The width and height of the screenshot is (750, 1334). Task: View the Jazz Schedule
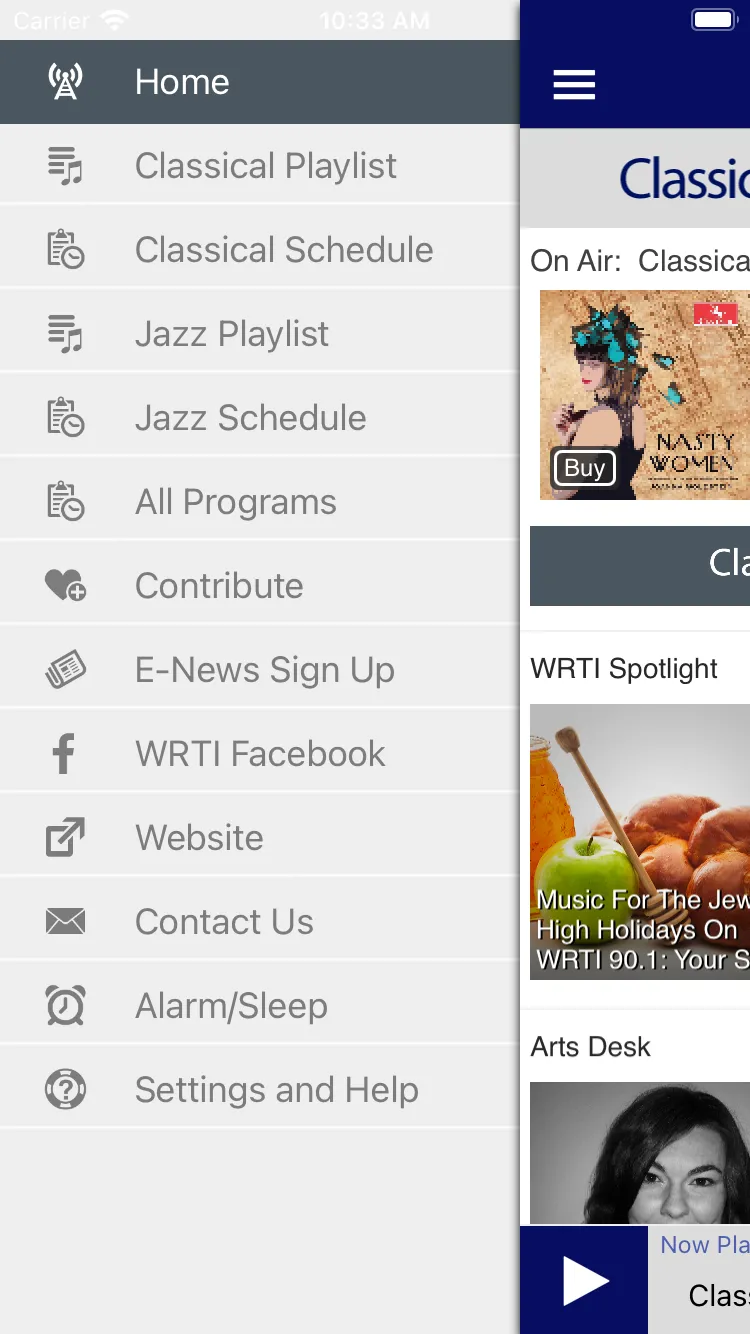[250, 418]
